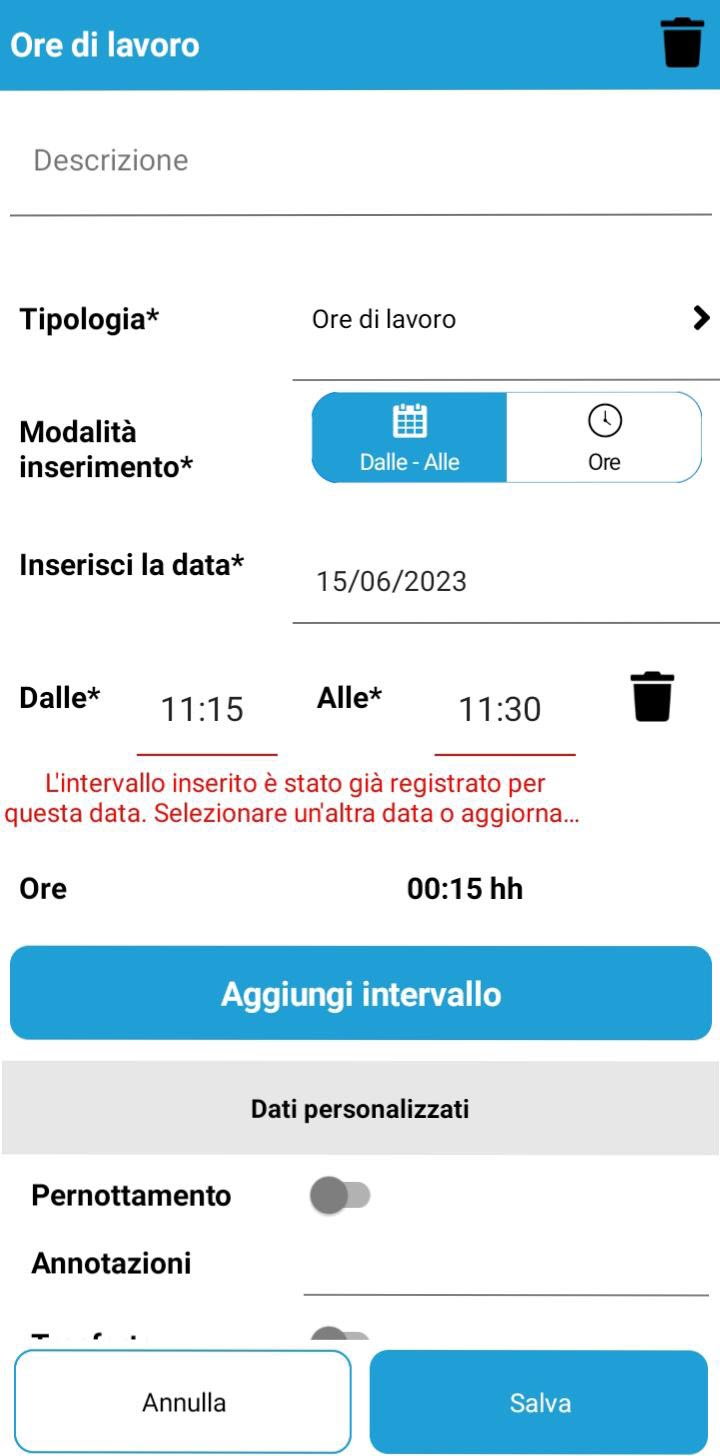Select the Dalle - Alle entry mode
Image resolution: width=720 pixels, height=1456 pixels.
(410, 438)
